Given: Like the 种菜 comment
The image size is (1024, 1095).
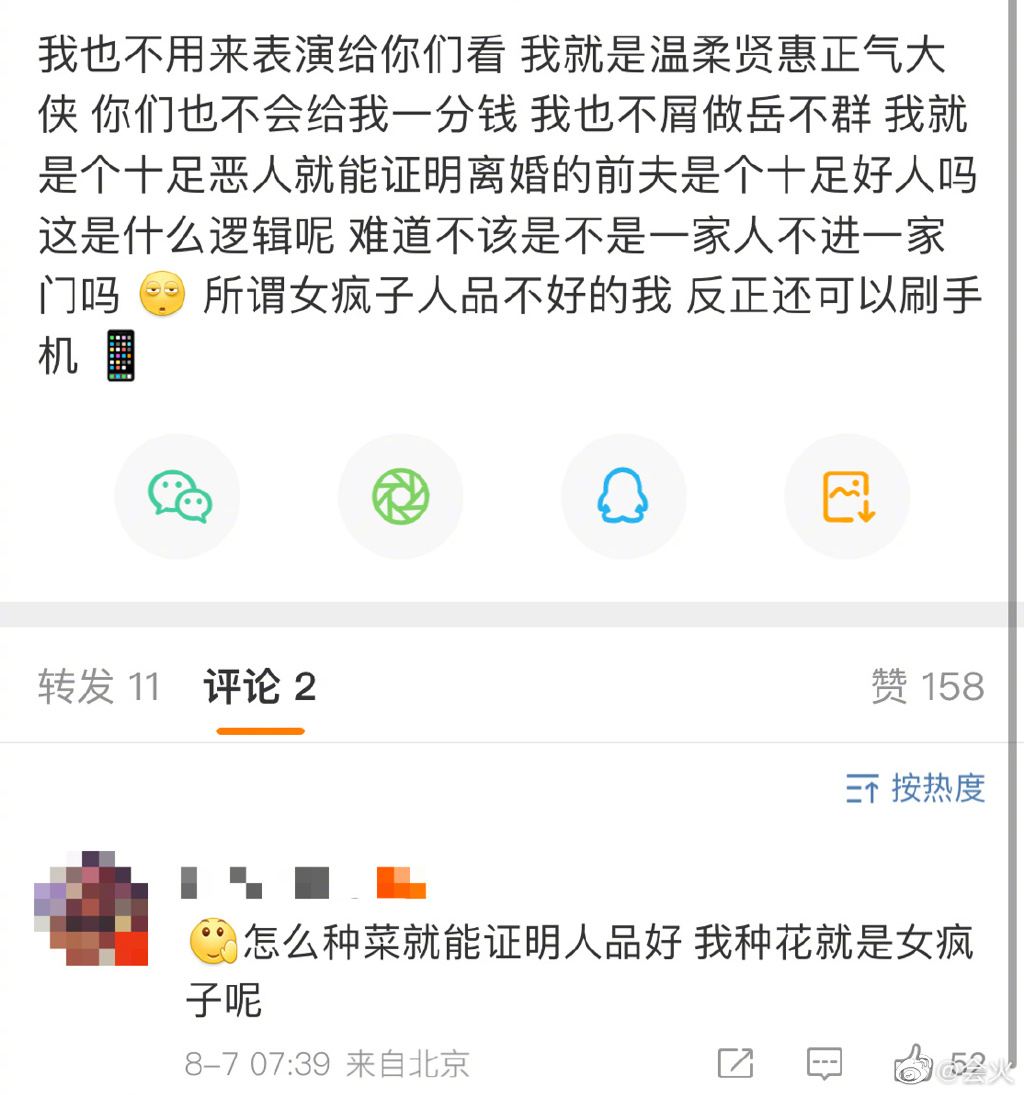Looking at the screenshot, I should point(913,1060).
